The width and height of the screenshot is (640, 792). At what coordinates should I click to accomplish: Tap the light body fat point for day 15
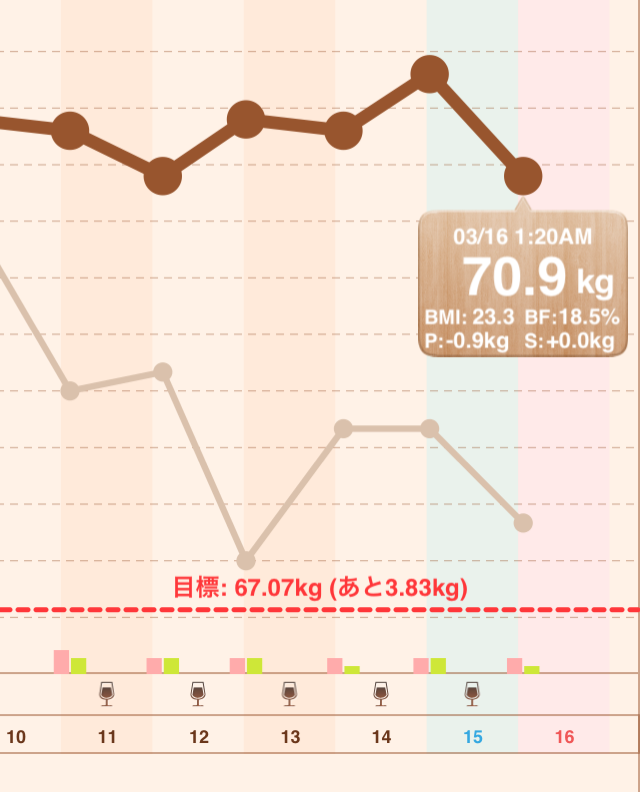pyautogui.click(x=430, y=429)
